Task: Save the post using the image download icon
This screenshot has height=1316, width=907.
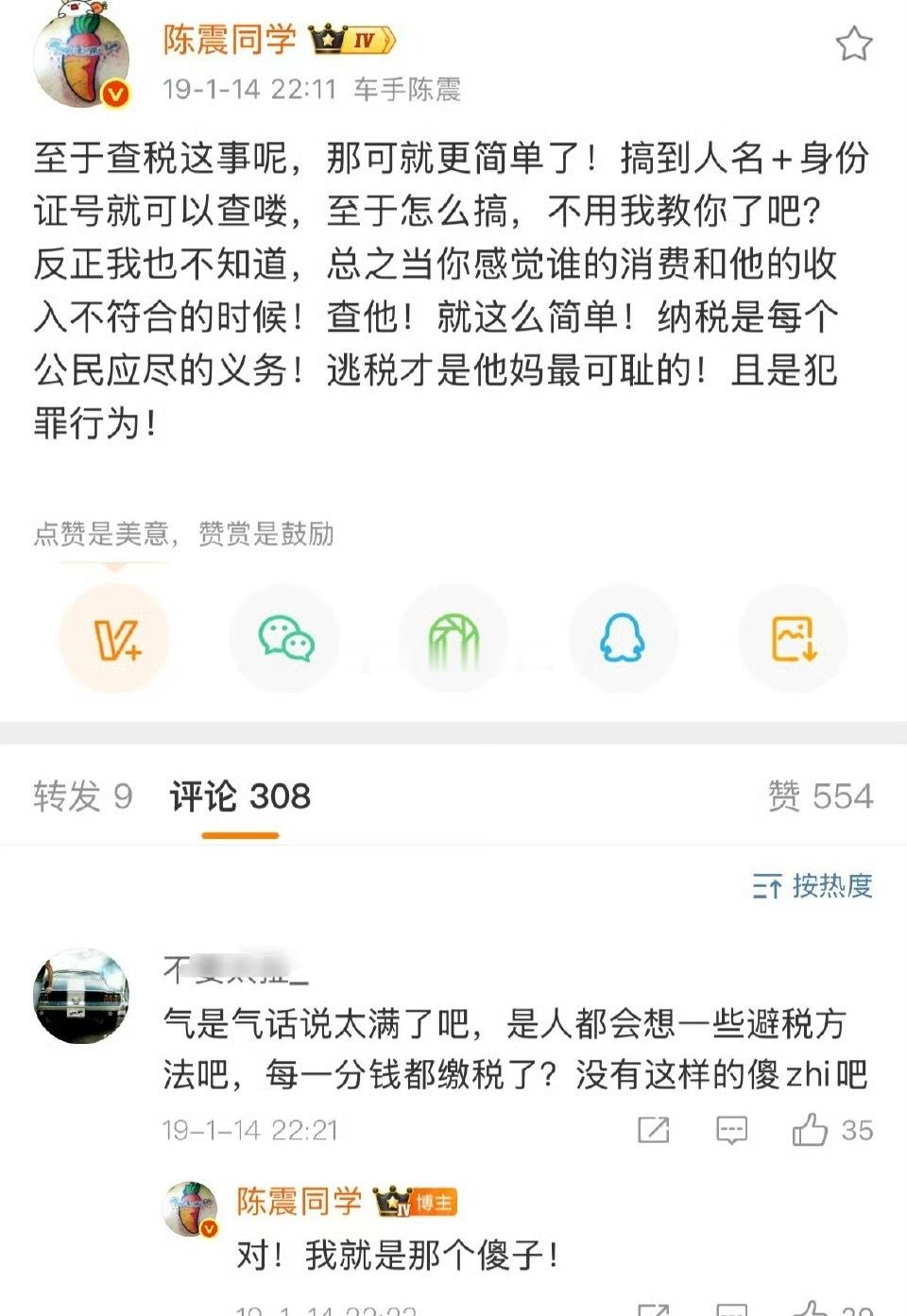Action: pyautogui.click(x=792, y=638)
